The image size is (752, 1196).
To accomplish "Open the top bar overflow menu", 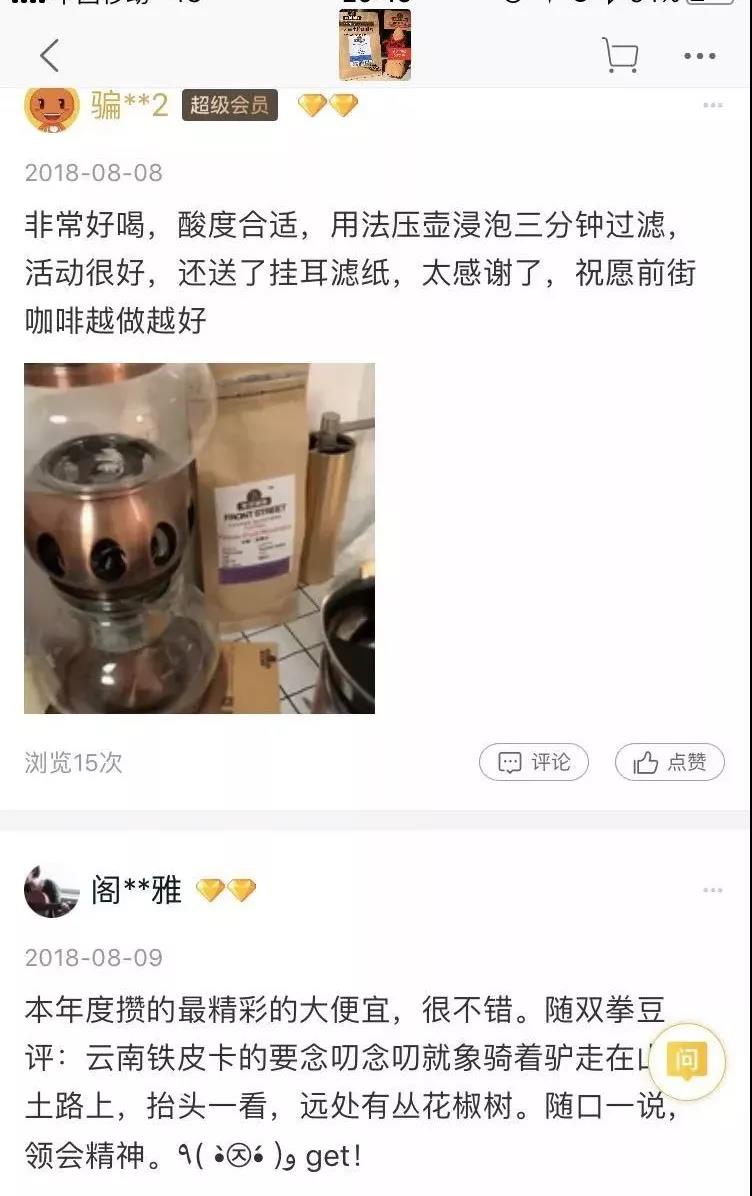I will pos(700,56).
